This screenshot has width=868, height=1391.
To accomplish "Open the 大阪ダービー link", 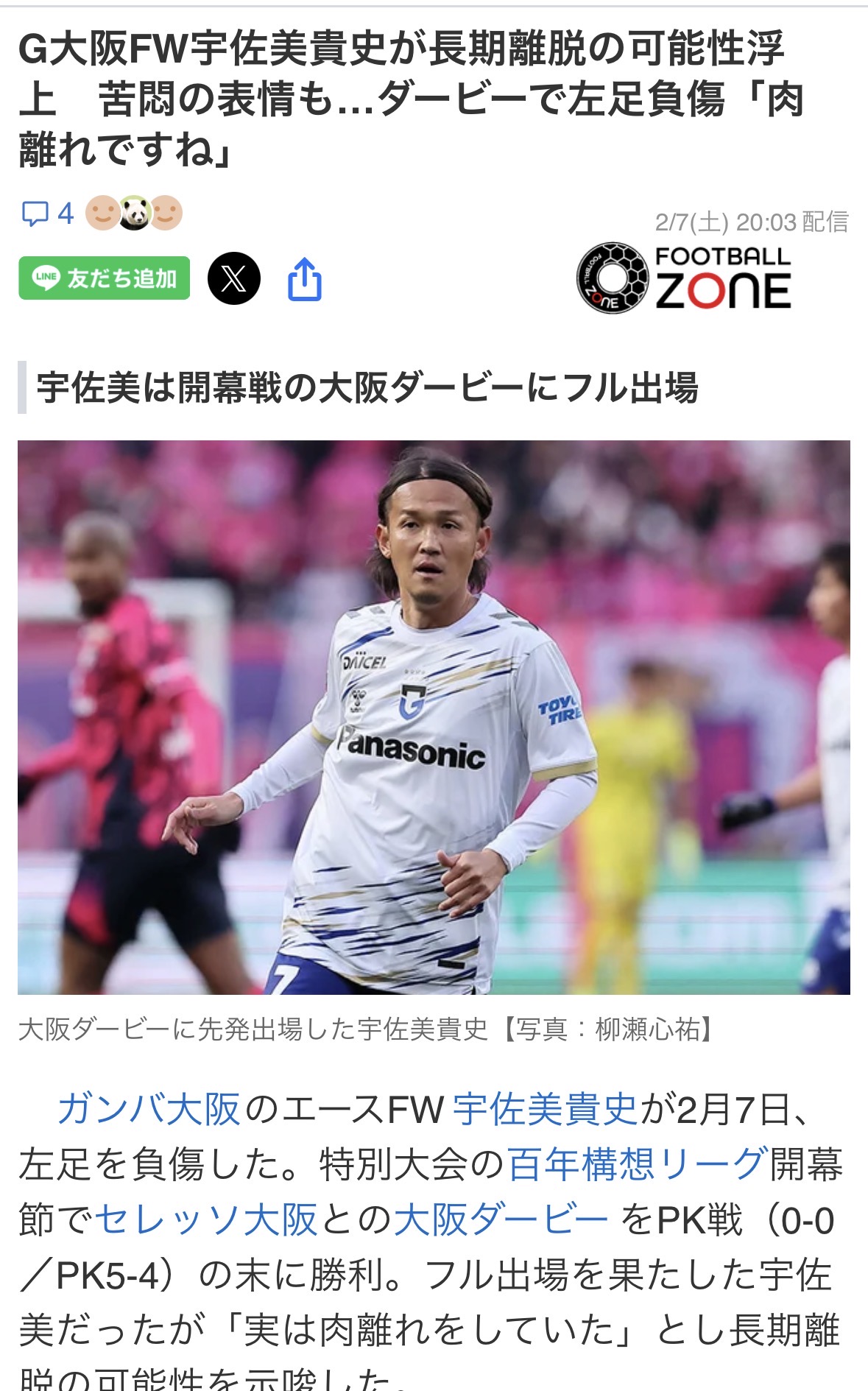I will pos(501,1219).
